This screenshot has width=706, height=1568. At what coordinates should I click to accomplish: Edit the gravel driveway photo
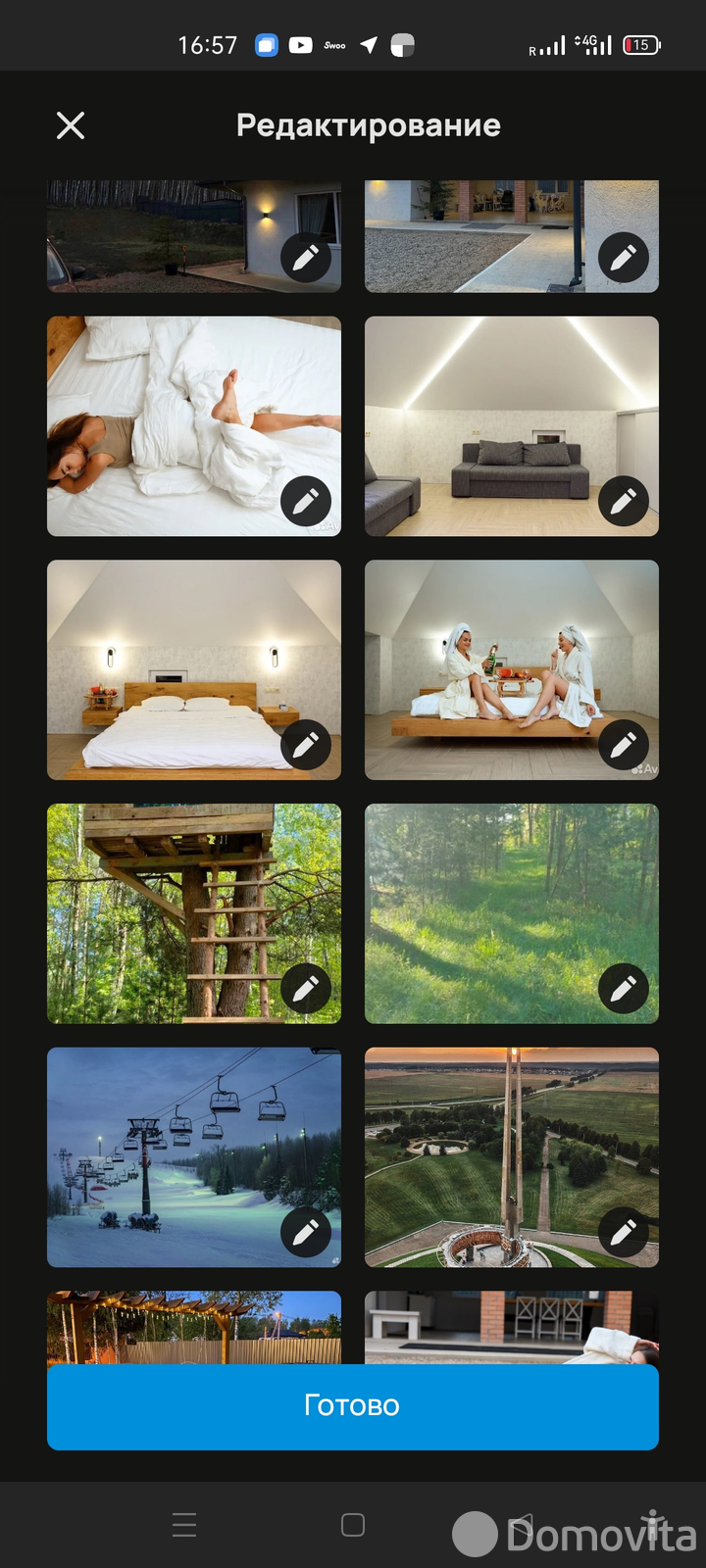(x=624, y=258)
